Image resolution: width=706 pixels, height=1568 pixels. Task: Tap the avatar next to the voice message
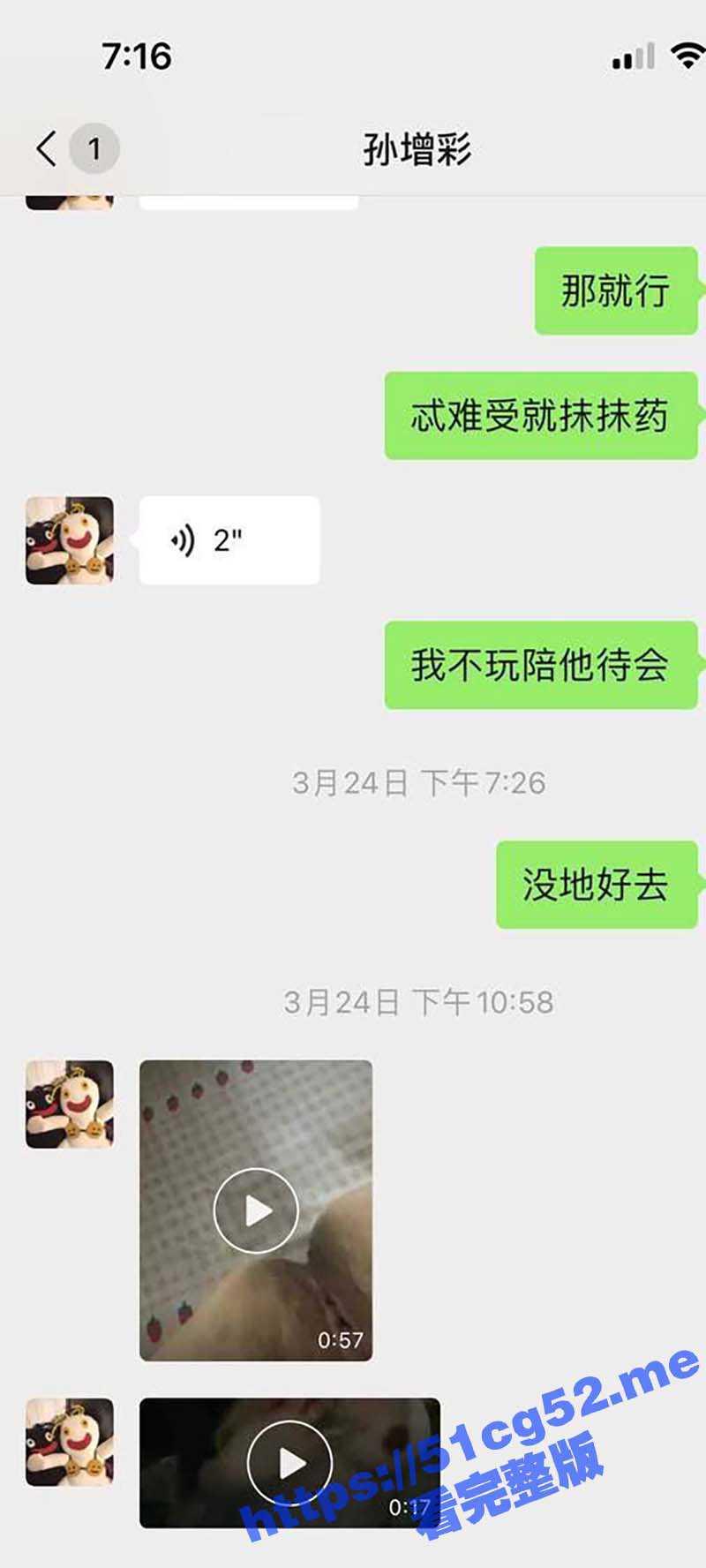click(70, 539)
